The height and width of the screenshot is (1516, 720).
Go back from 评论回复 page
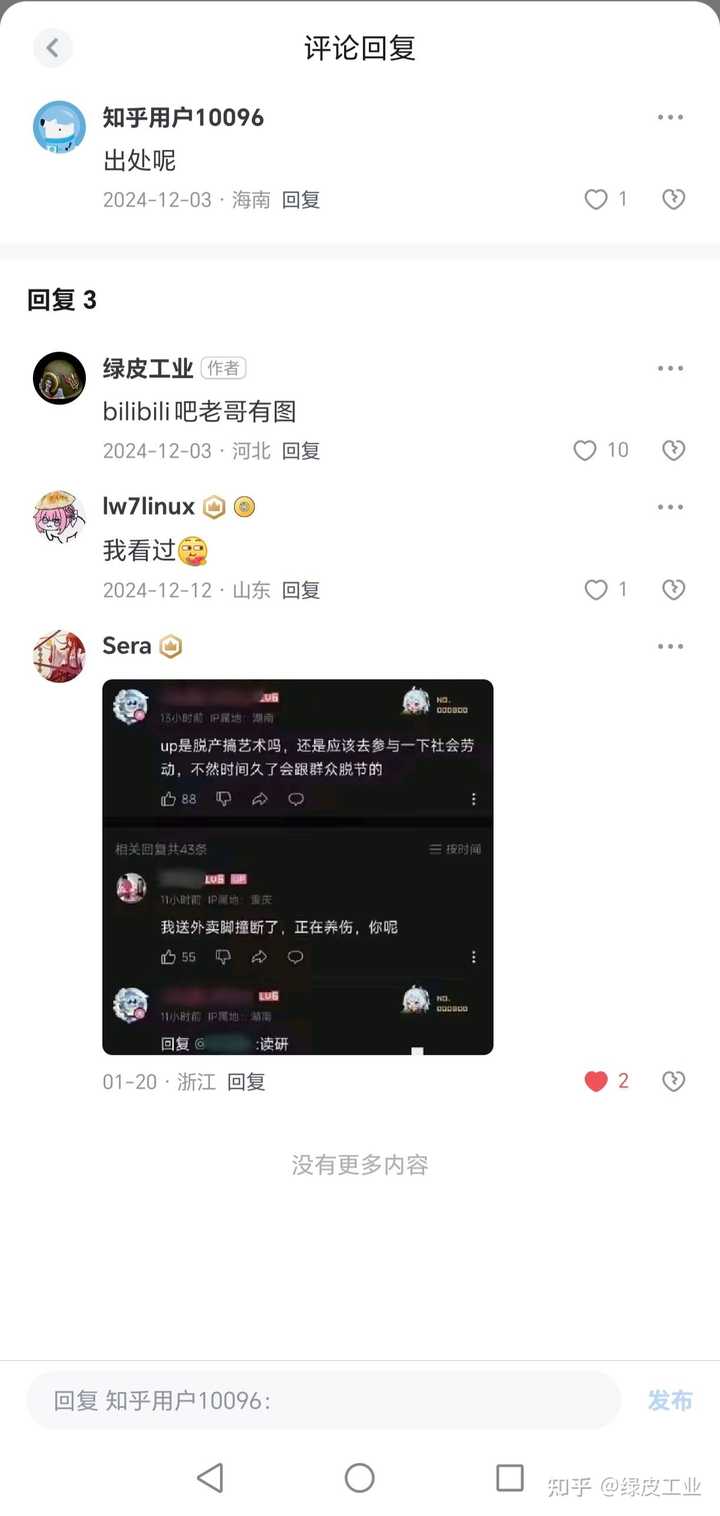pos(52,47)
